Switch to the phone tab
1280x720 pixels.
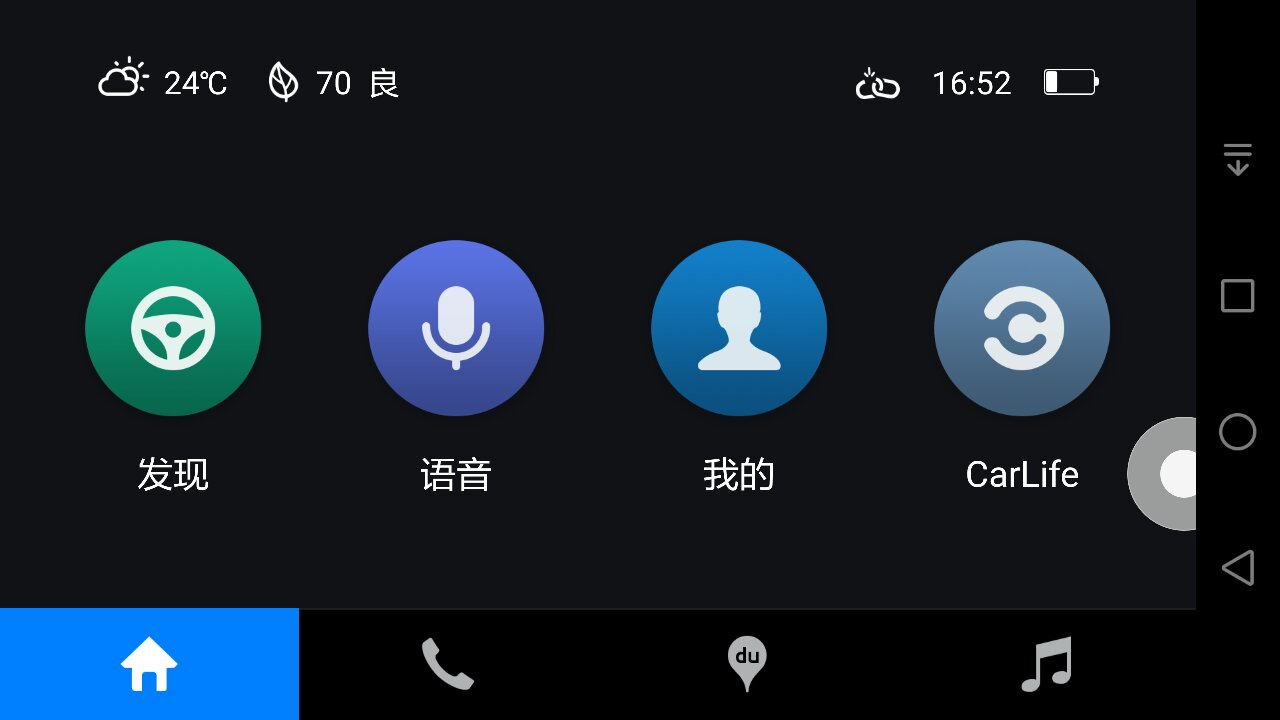448,664
